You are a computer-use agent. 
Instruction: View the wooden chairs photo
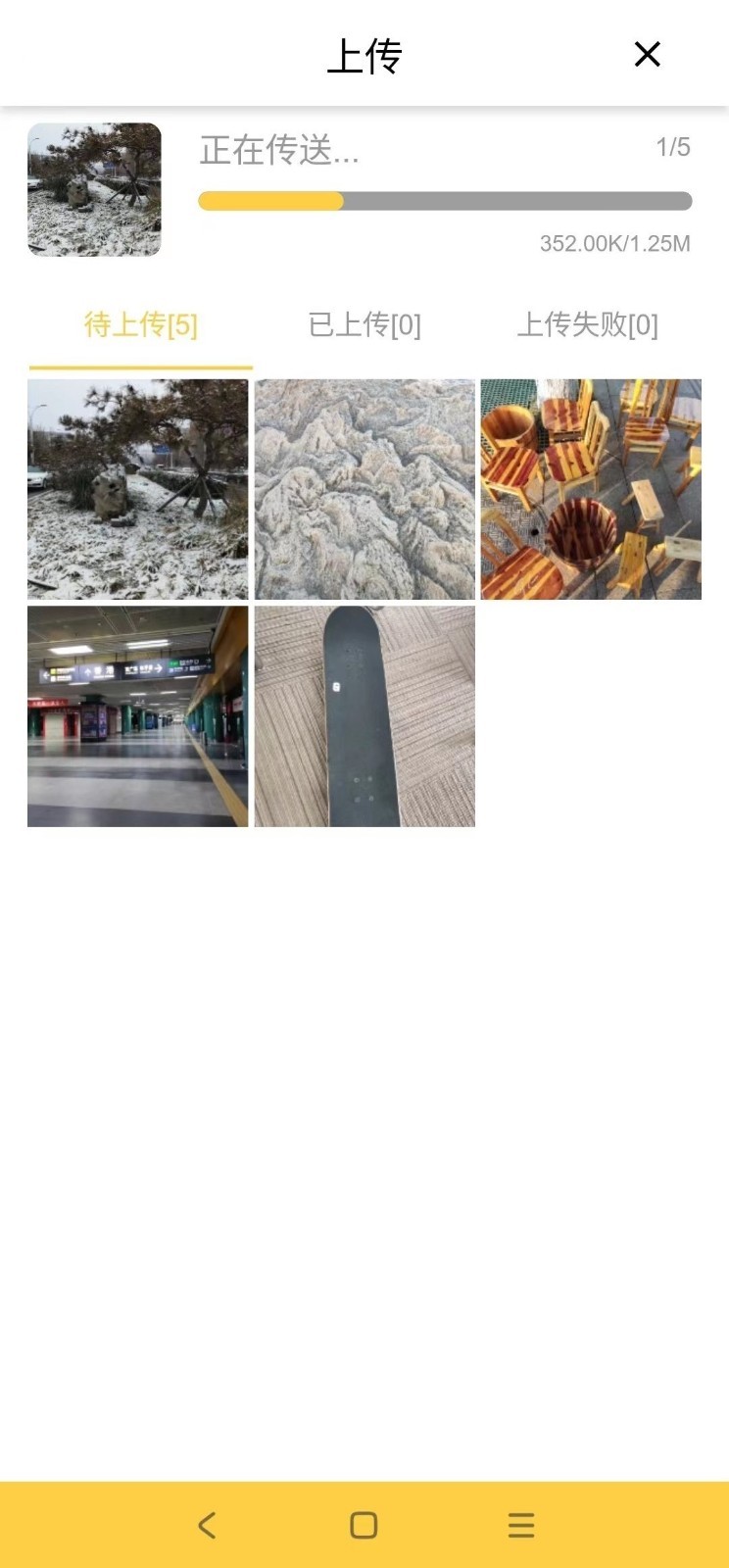pos(591,489)
